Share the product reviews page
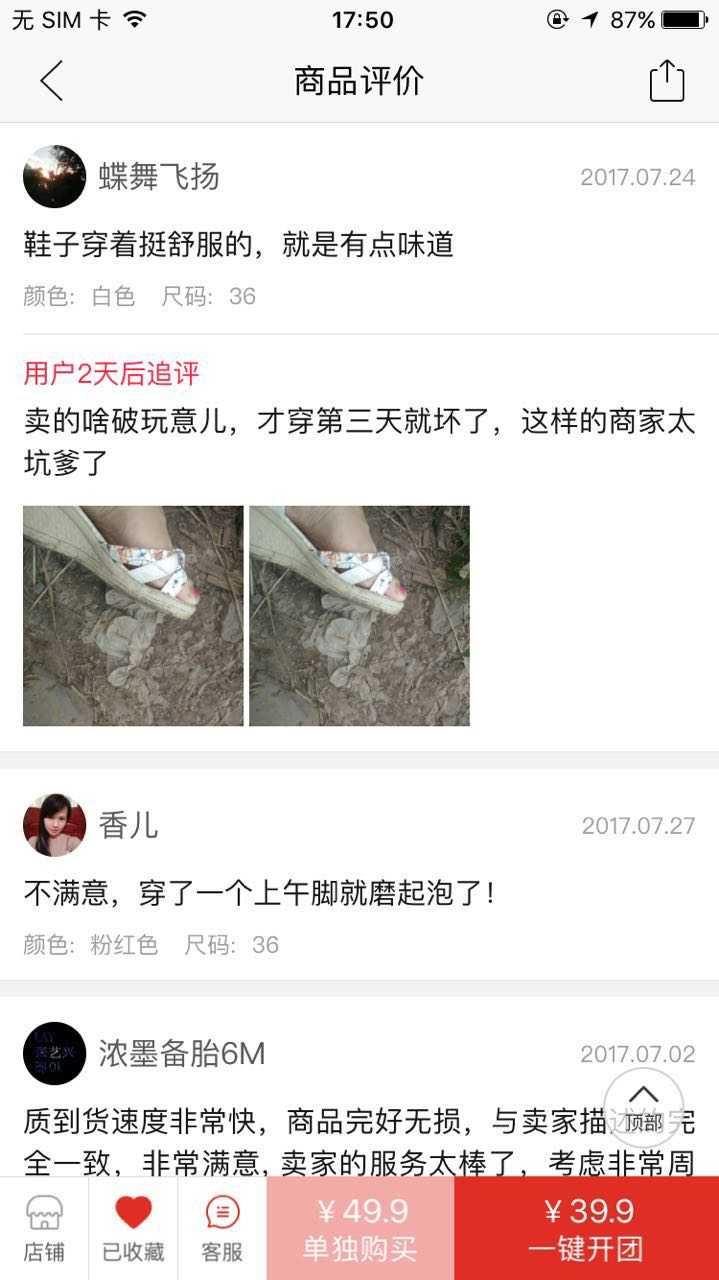719x1280 pixels. [667, 80]
